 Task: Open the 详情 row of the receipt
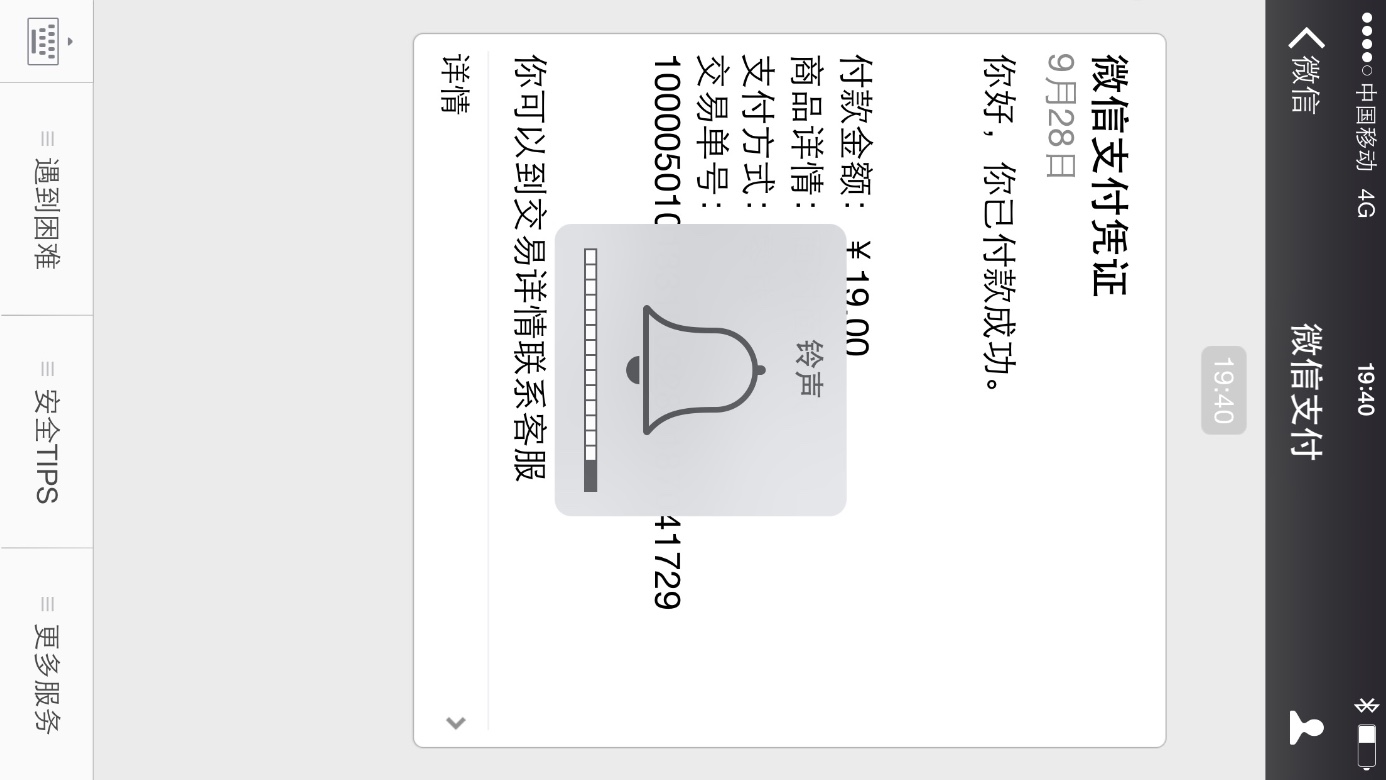(455, 390)
